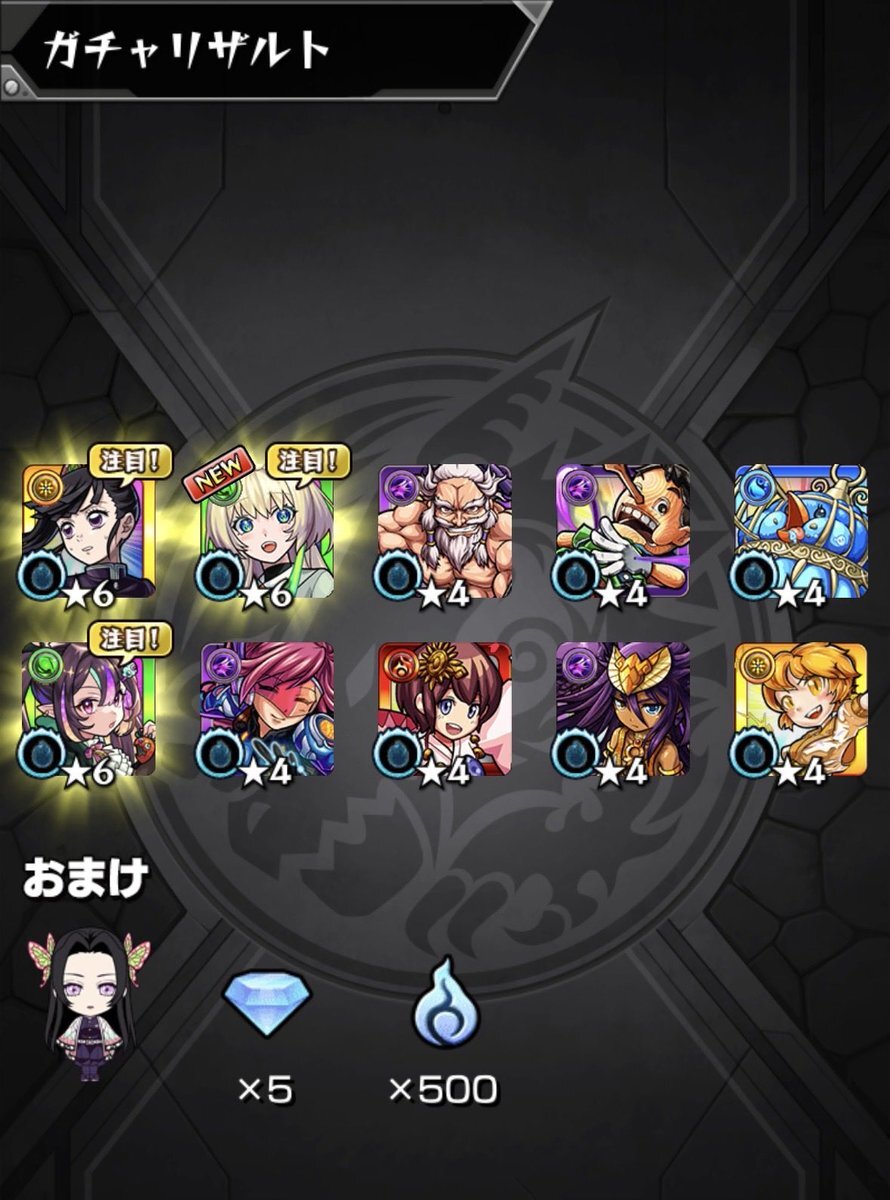Viewport: 890px width, 1200px height.
Task: Tap the brown-haired kimono girl ★4 card
Action: pos(445,709)
